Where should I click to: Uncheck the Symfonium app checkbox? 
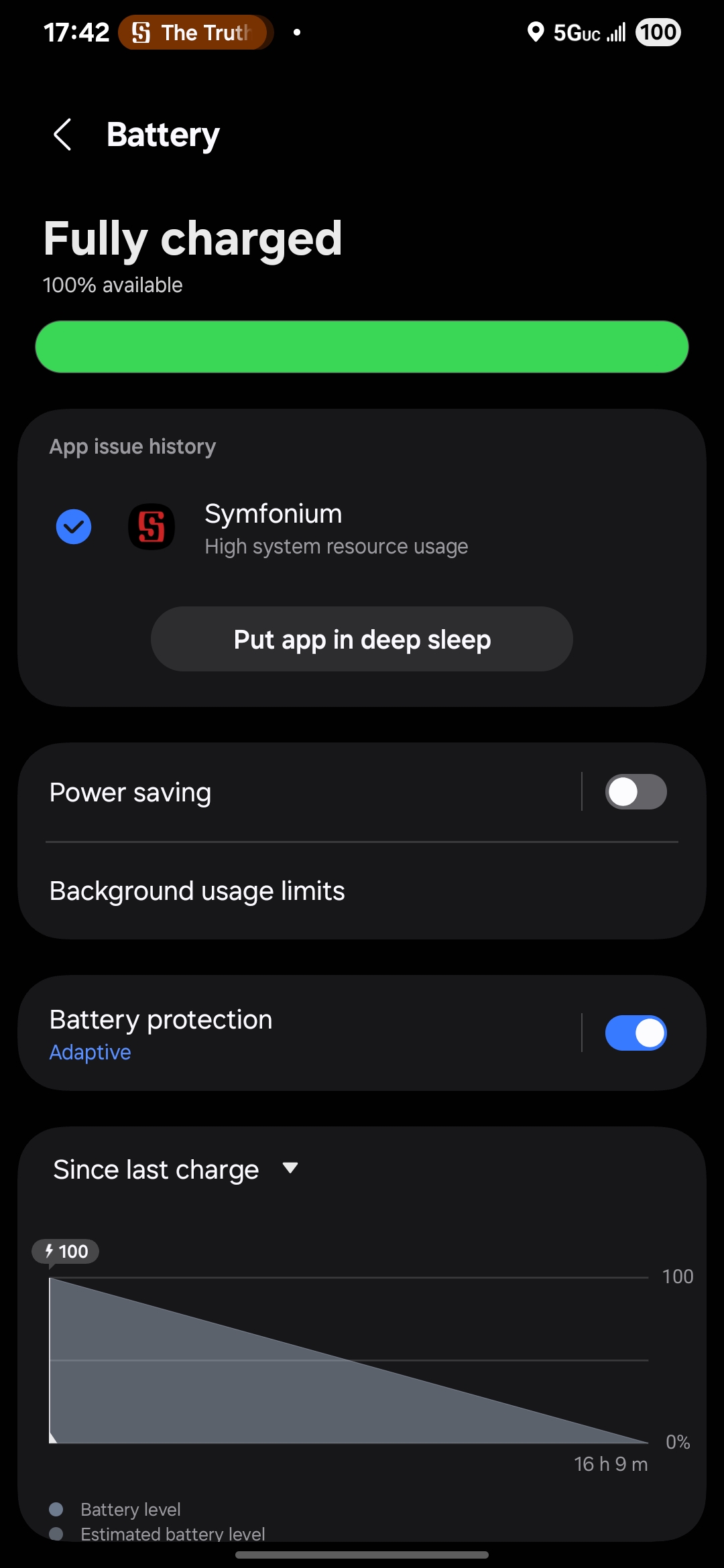tap(74, 527)
